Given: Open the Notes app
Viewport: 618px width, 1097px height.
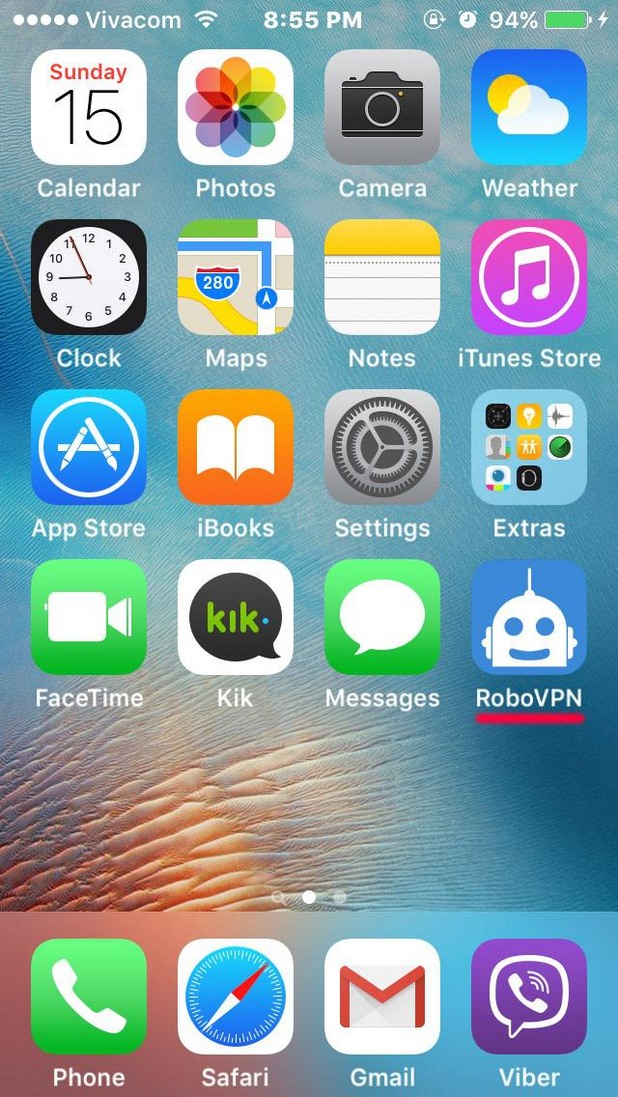Looking at the screenshot, I should 382,277.
